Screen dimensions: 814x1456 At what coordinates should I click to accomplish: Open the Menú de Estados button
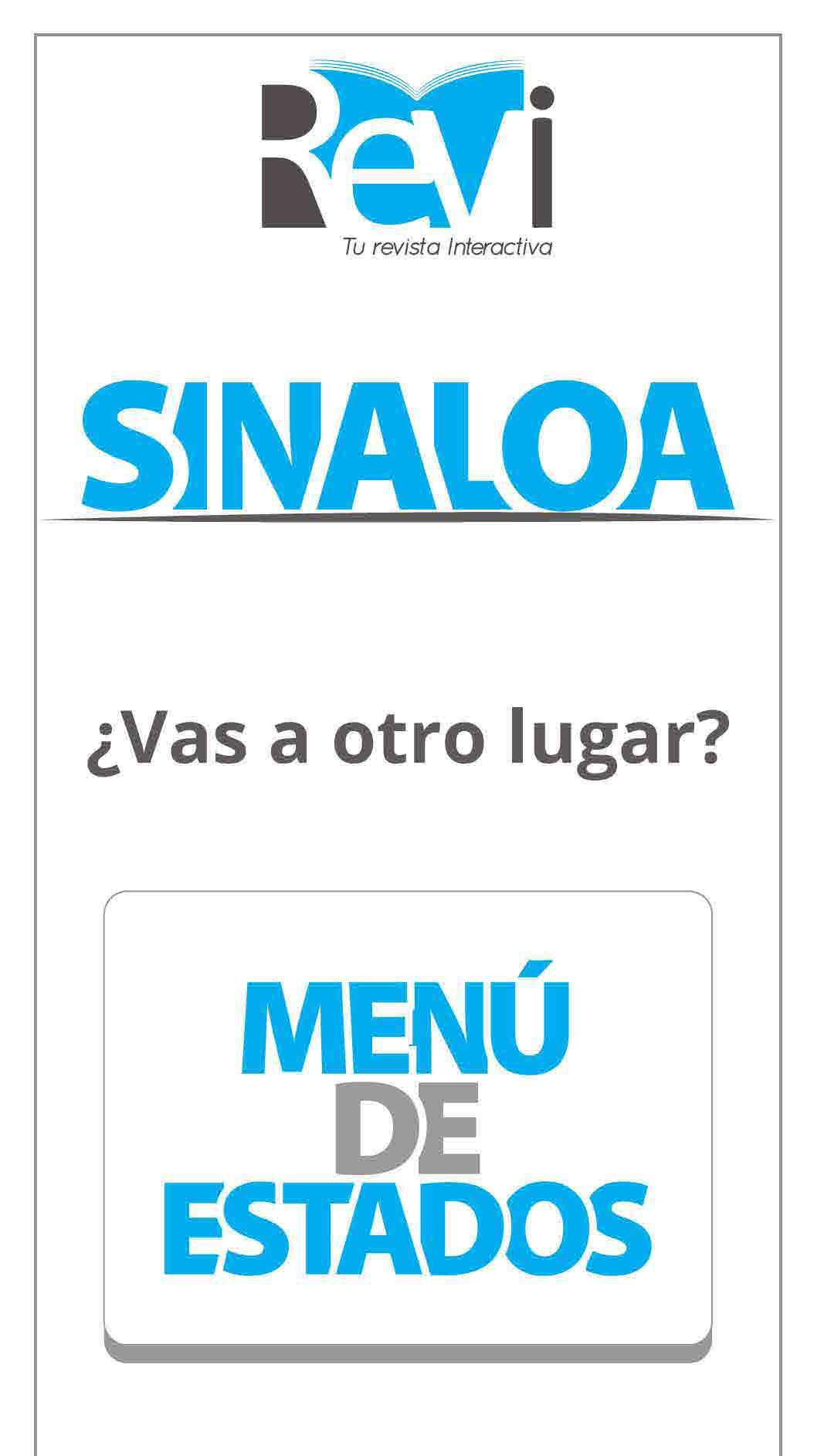[x=408, y=1126]
